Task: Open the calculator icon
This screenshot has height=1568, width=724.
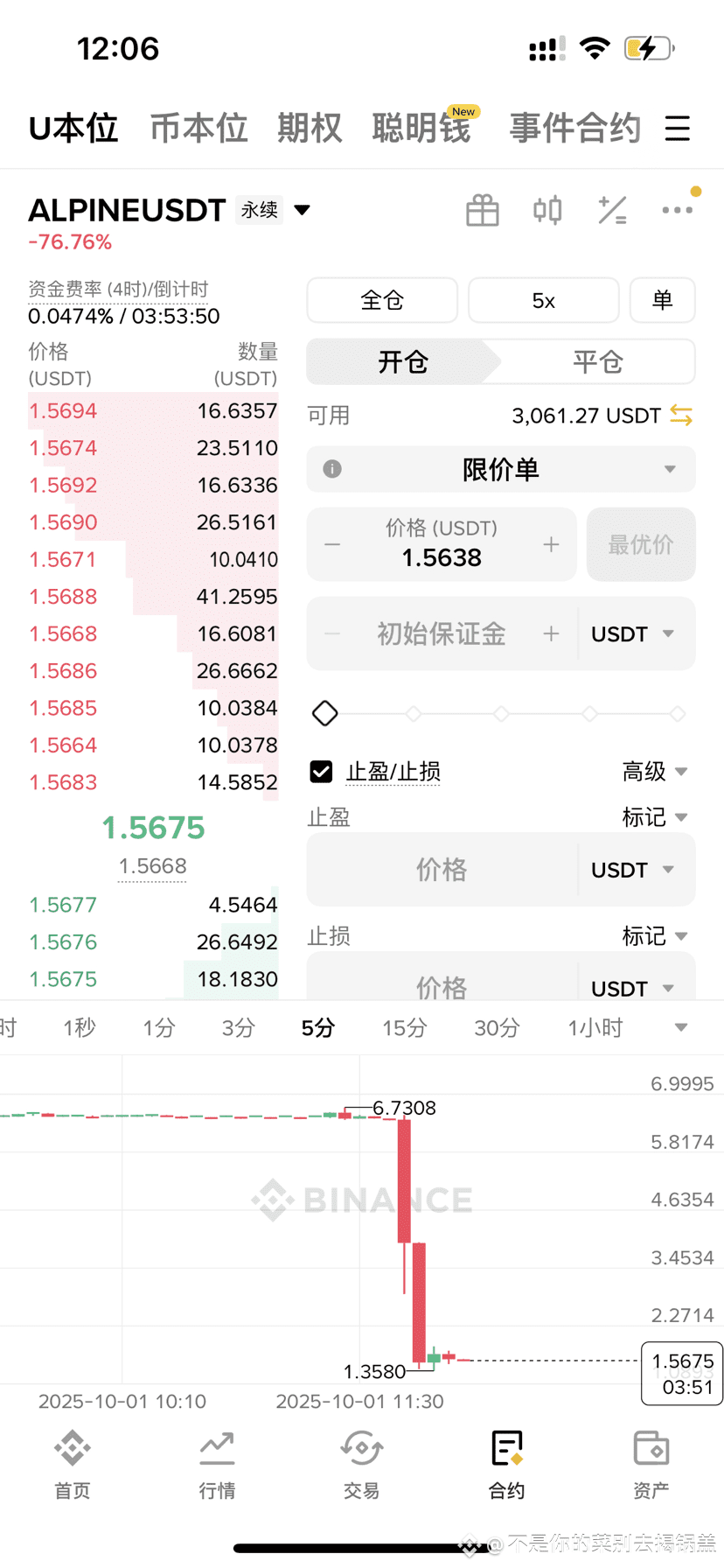Action: (612, 211)
